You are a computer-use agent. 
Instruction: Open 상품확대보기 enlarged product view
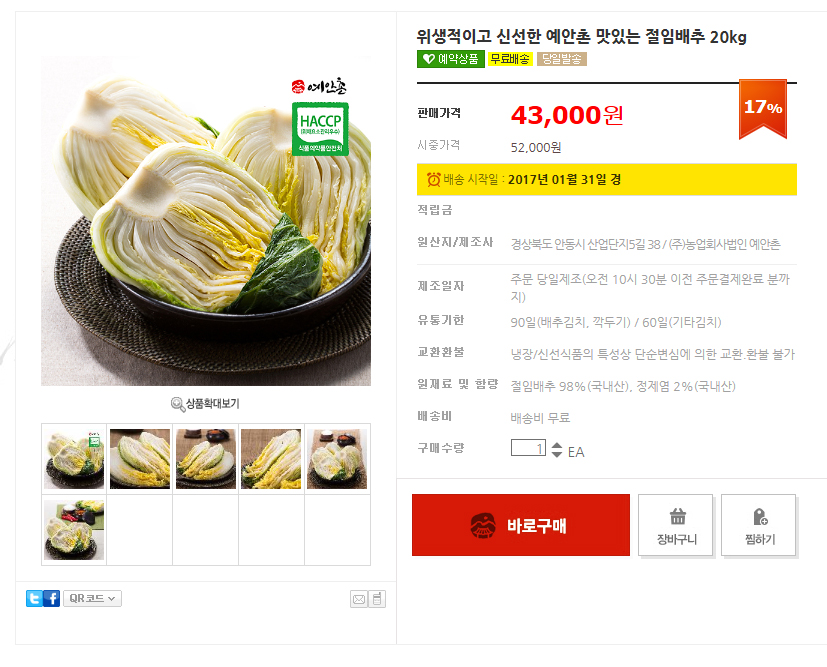click(205, 404)
